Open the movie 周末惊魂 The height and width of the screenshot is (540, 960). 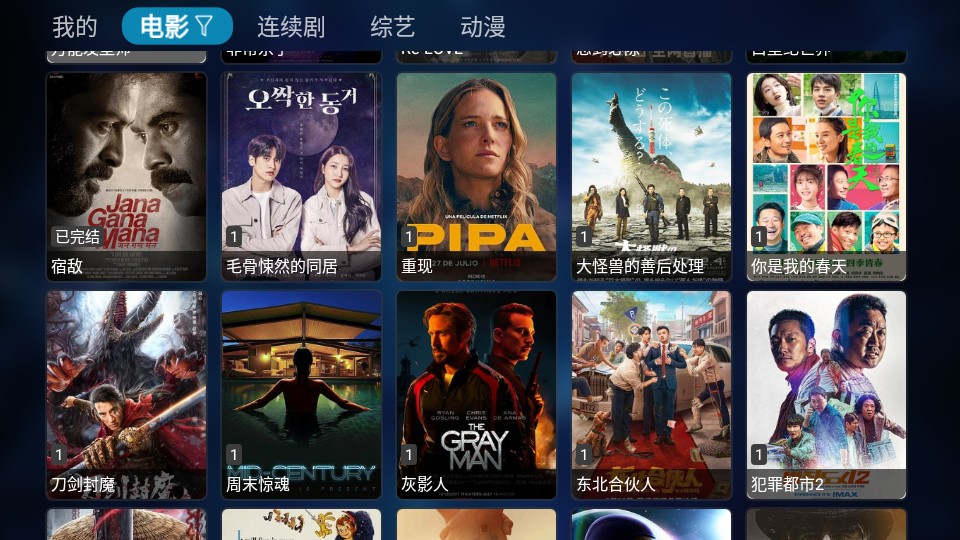point(301,394)
